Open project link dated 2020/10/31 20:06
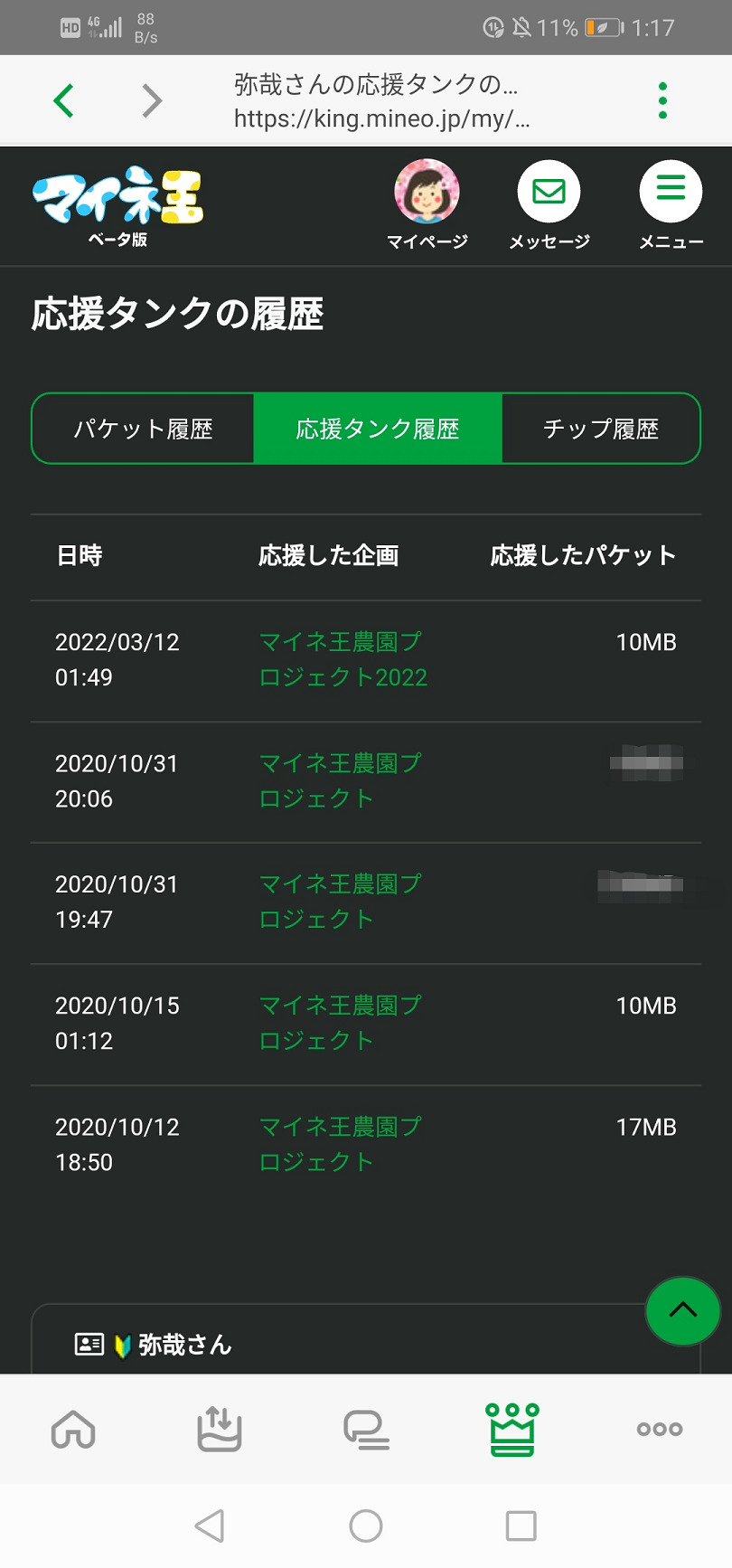The image size is (732, 1568). coord(340,780)
